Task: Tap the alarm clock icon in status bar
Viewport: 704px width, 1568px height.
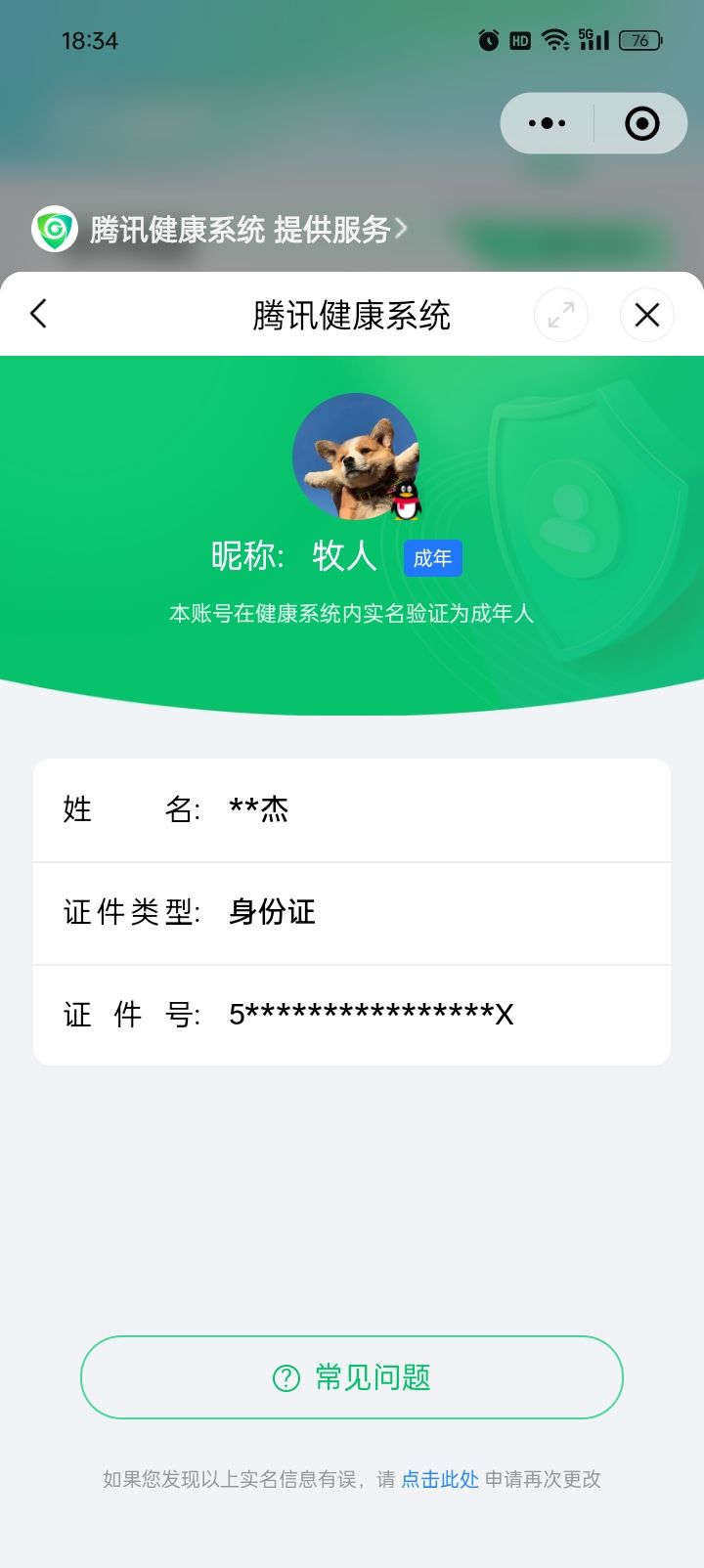Action: pyautogui.click(x=487, y=40)
